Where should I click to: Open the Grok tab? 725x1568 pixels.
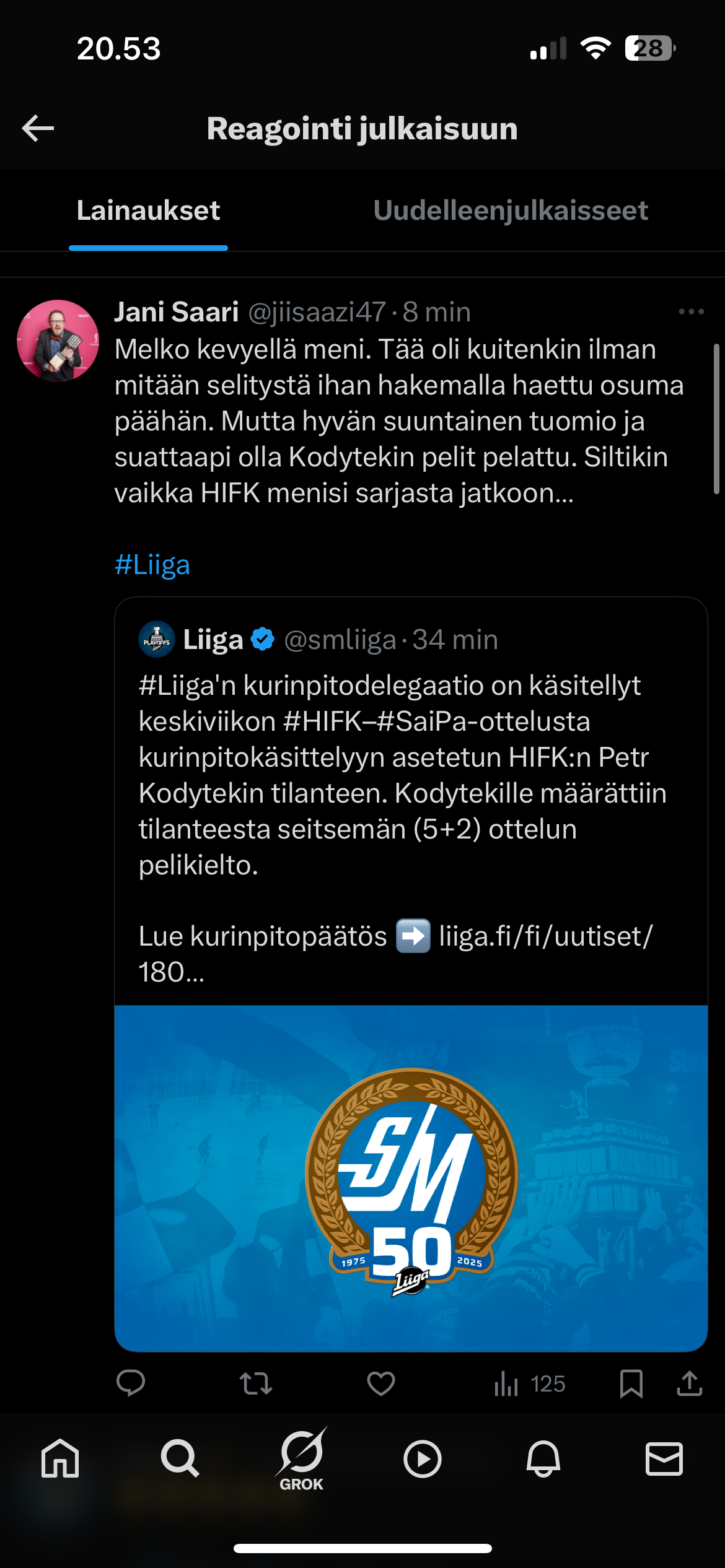(x=301, y=1458)
